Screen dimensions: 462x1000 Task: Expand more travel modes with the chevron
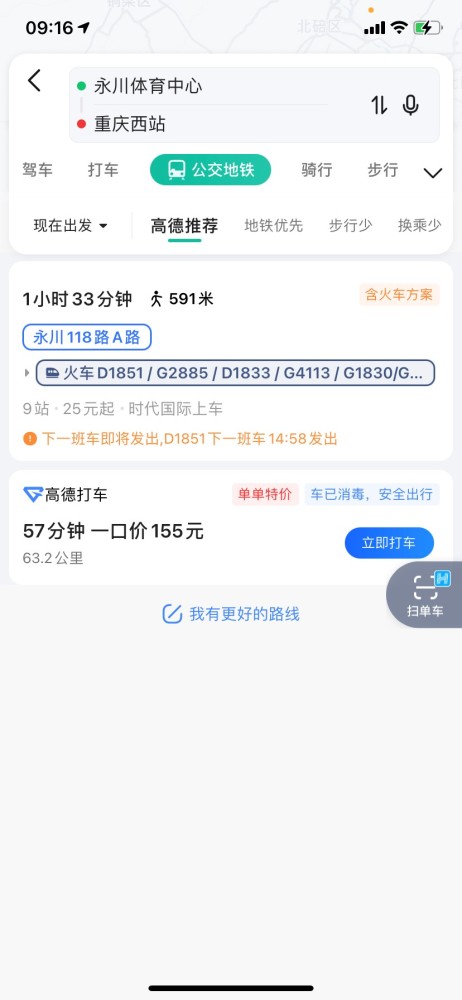(433, 173)
